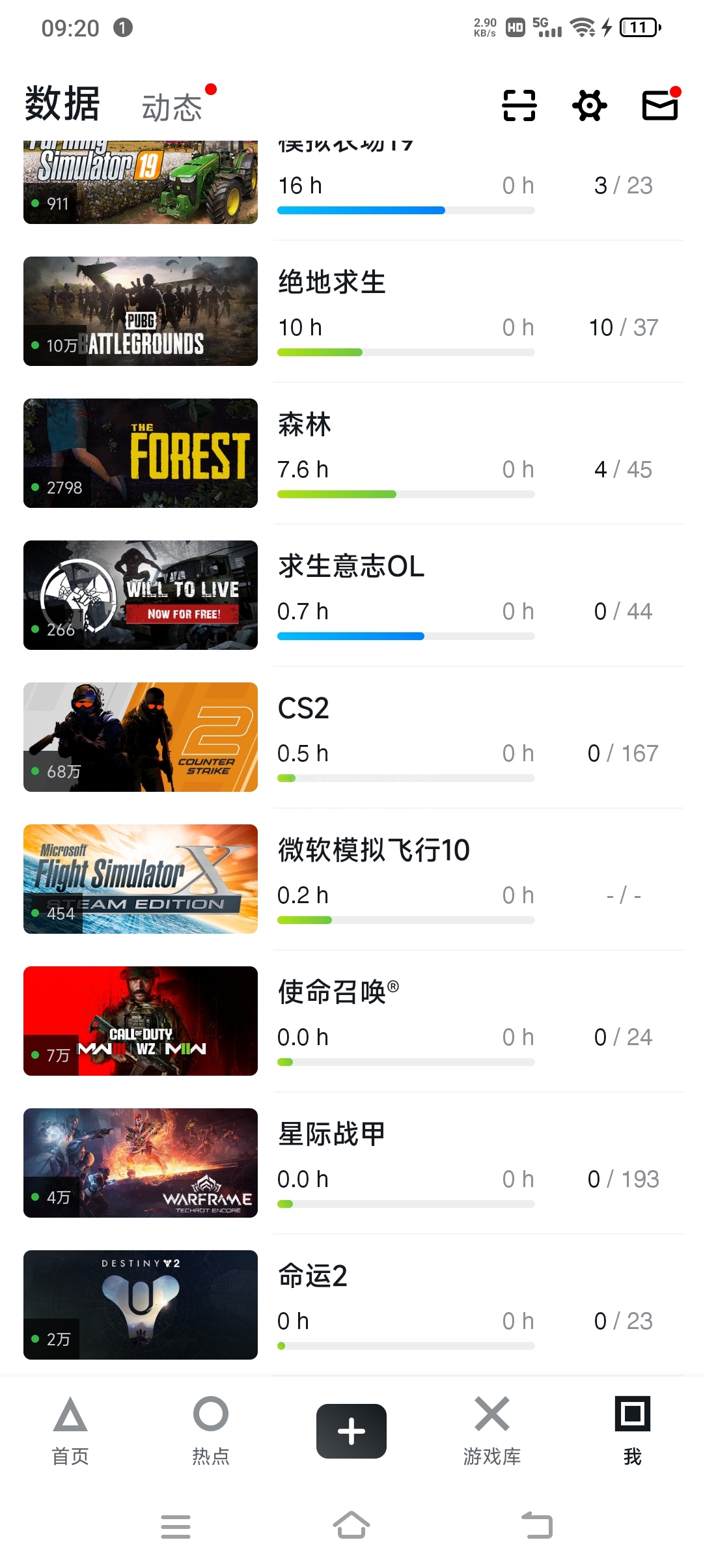Tap the system home button
703x1568 pixels.
point(351,1525)
